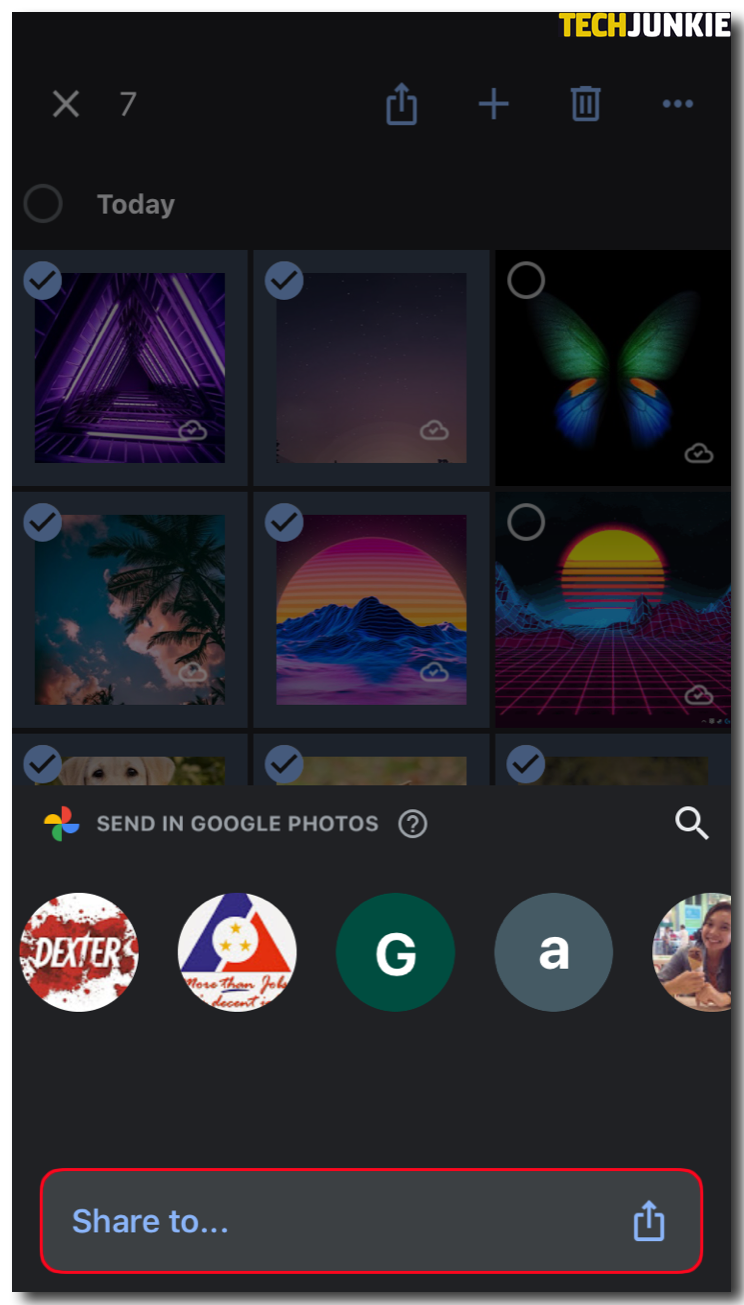Deselect the purple neon triangle photo
Viewport: 744px width, 1305px height.
pyautogui.click(x=43, y=281)
